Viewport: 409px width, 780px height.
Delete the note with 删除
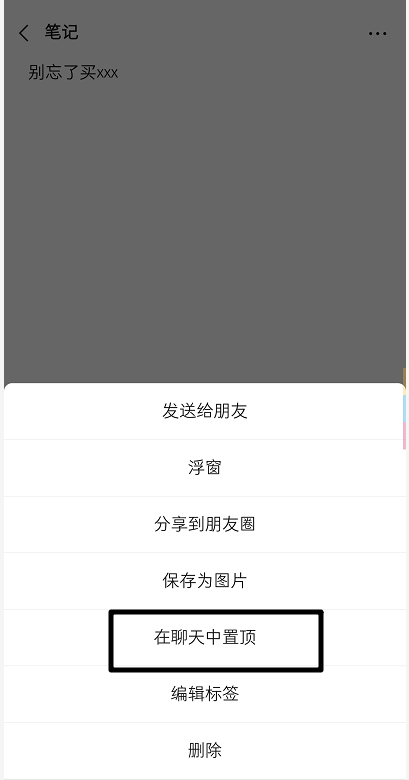204,751
